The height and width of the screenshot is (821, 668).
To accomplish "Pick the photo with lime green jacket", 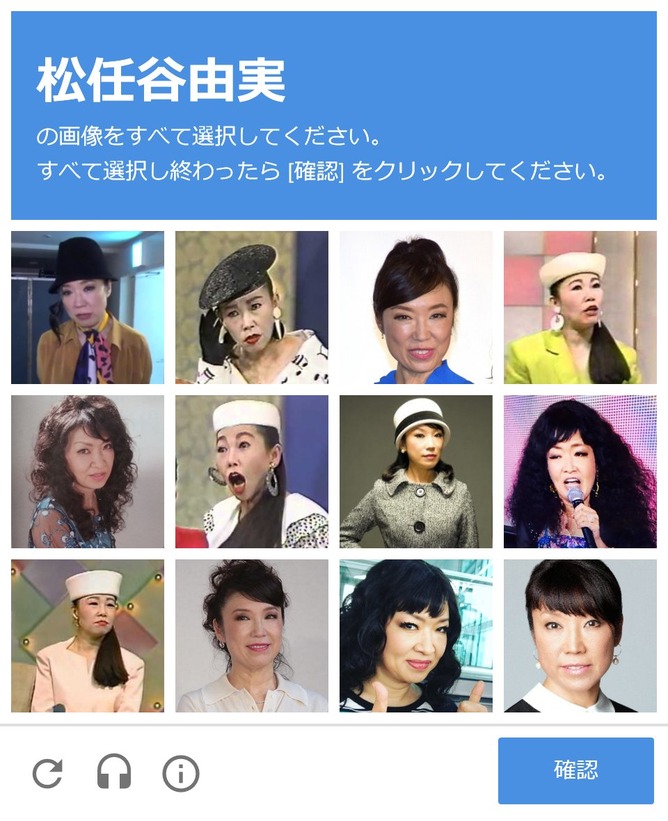I will coord(580,308).
